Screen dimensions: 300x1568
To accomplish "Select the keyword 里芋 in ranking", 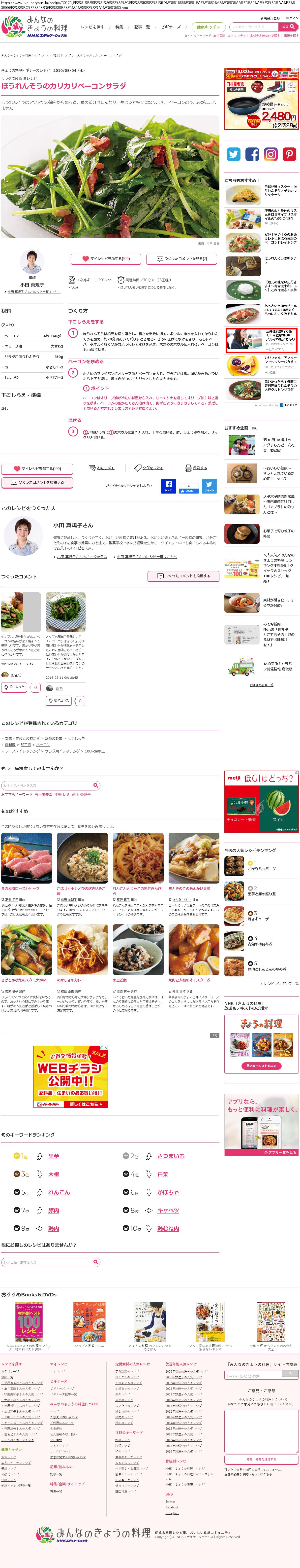I will click(54, 1156).
